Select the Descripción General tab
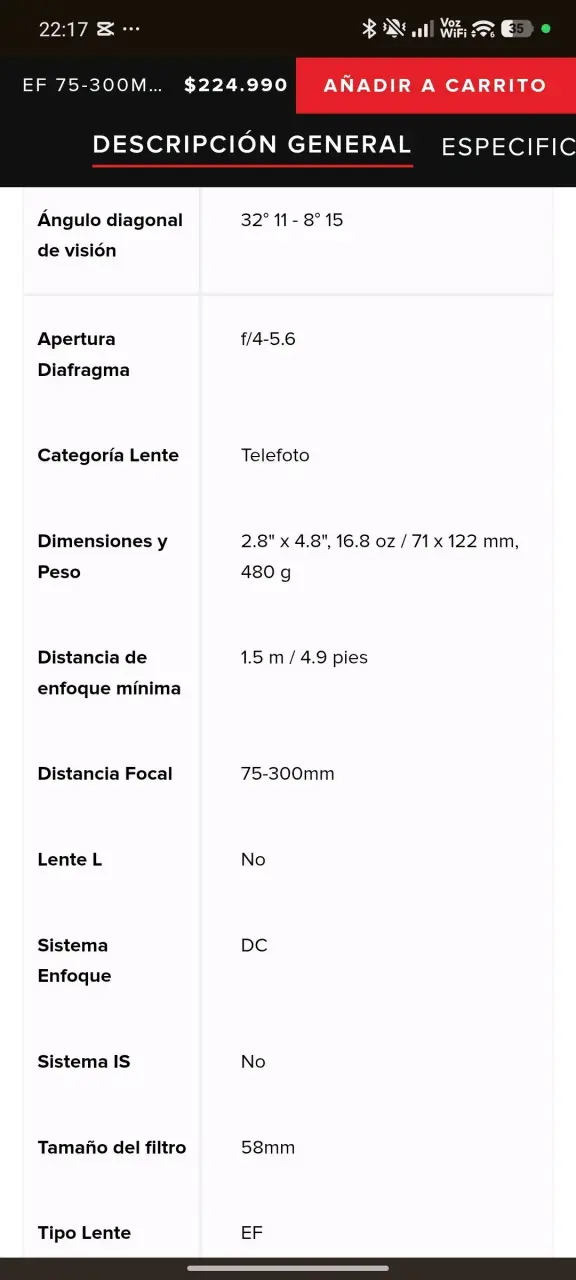Viewport: 576px width, 1280px height. pyautogui.click(x=252, y=146)
